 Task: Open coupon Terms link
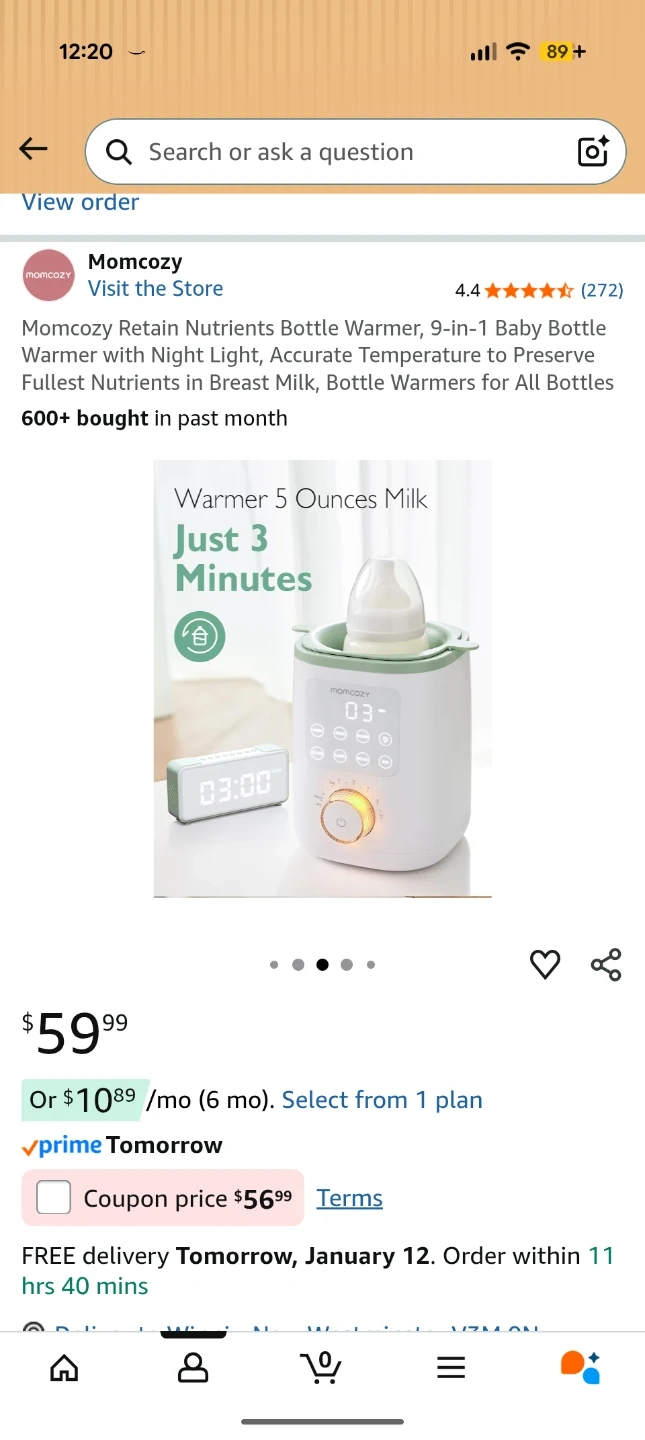(x=349, y=1198)
